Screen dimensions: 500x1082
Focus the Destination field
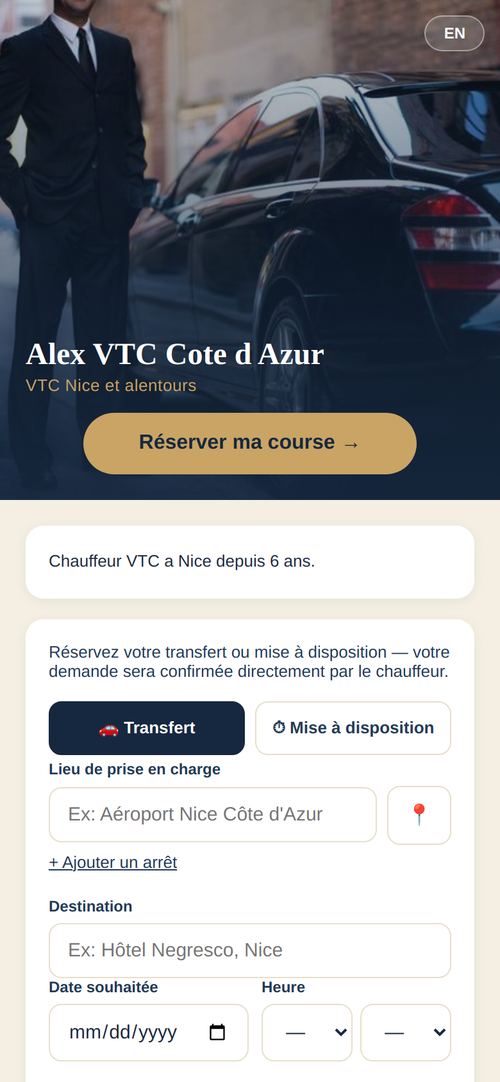click(250, 950)
